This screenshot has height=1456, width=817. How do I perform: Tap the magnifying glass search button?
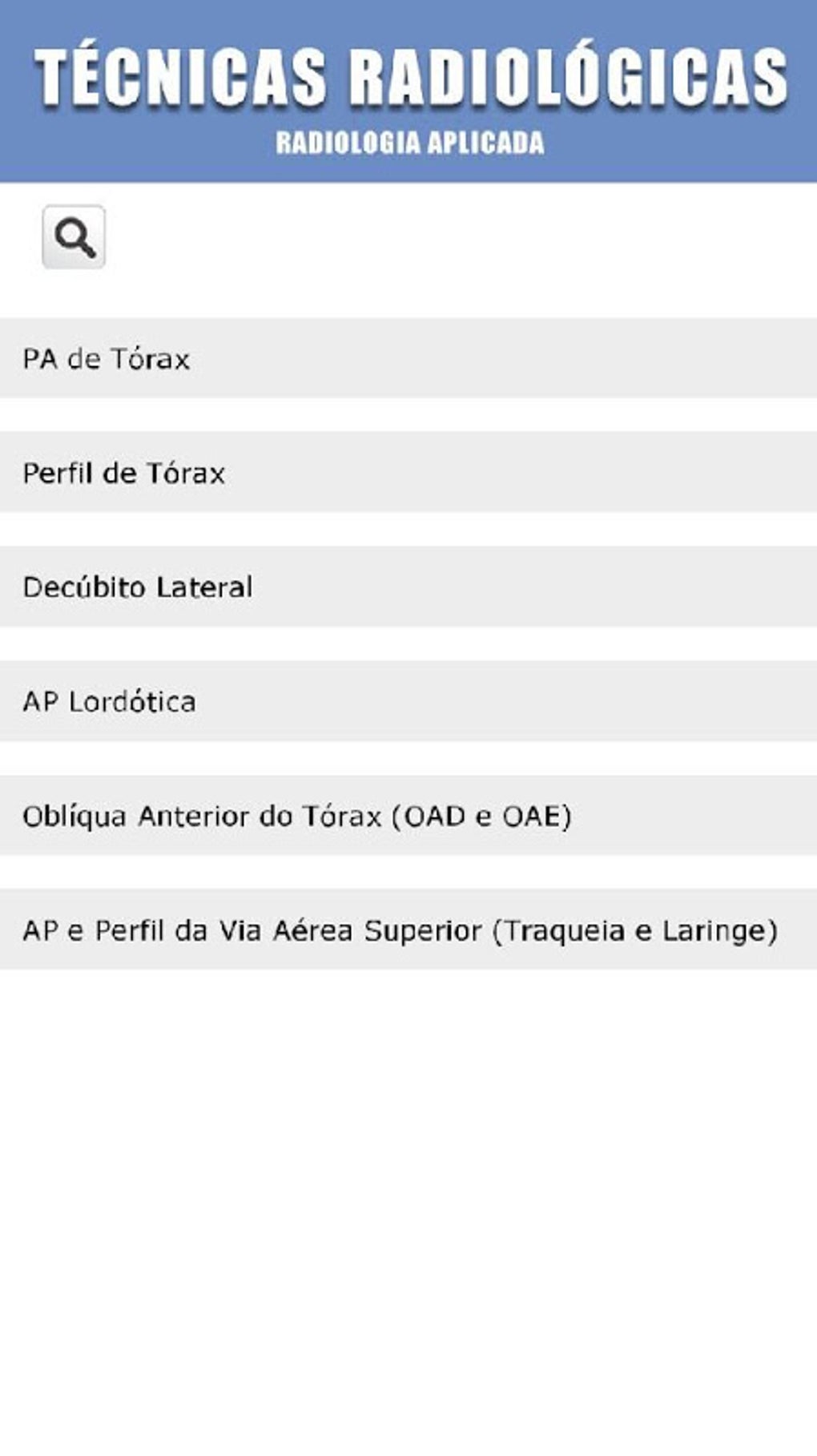(74, 237)
